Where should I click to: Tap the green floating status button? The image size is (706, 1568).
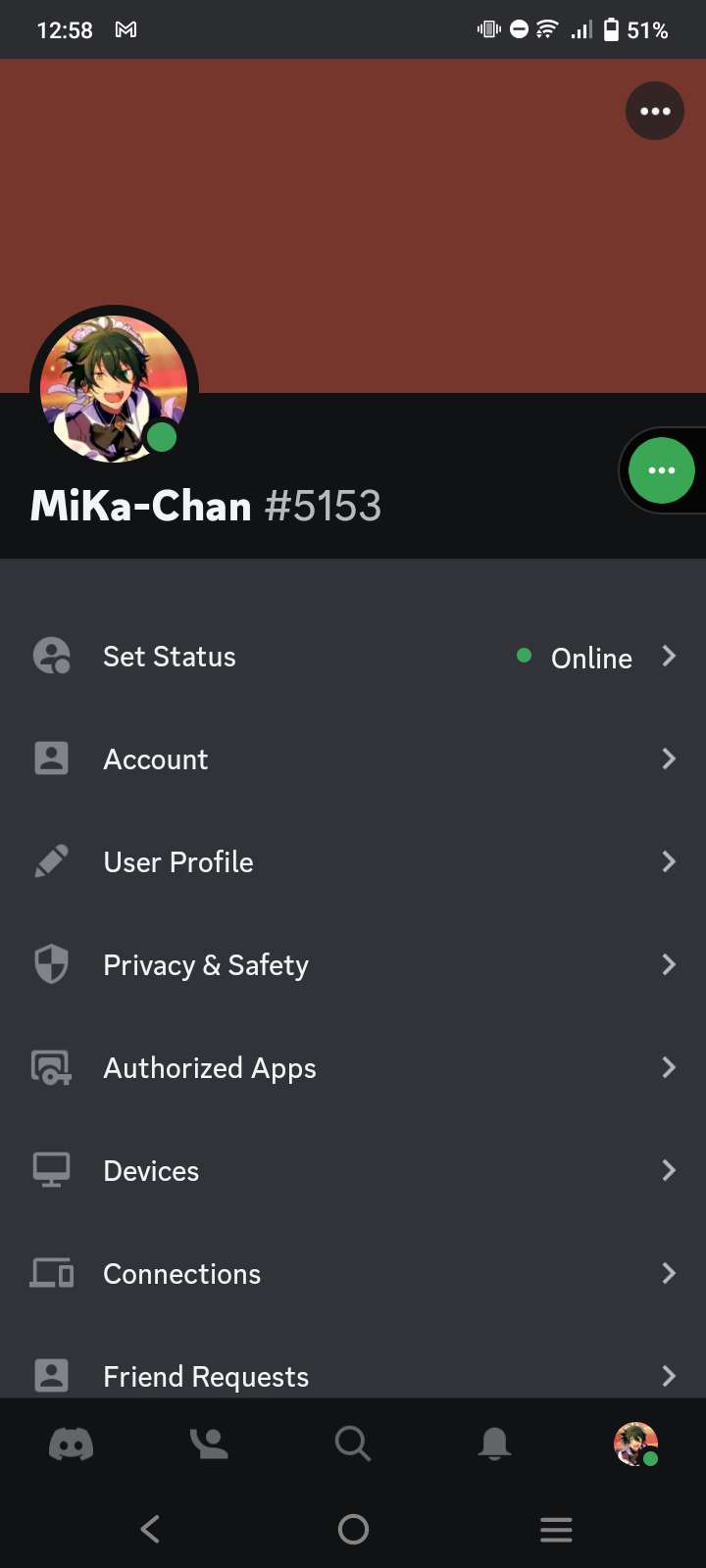[662, 470]
